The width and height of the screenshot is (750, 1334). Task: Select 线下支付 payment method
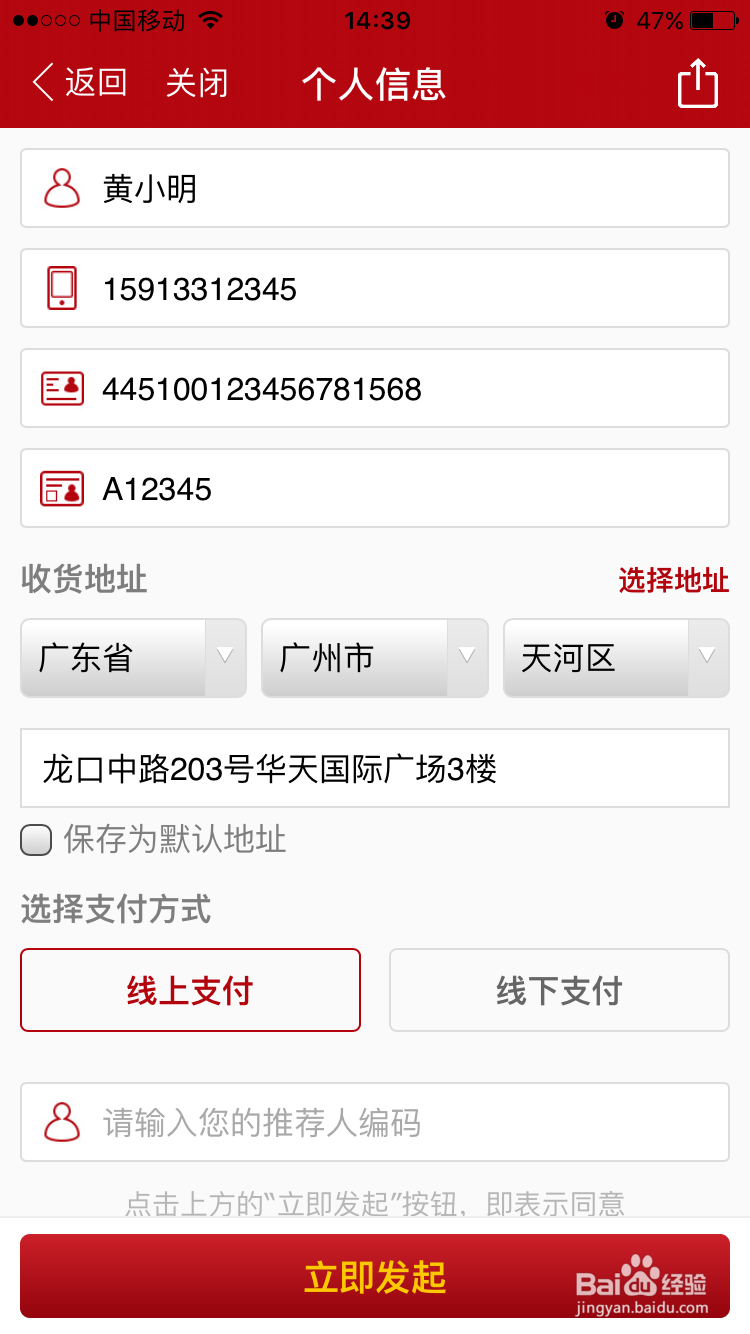coord(558,990)
